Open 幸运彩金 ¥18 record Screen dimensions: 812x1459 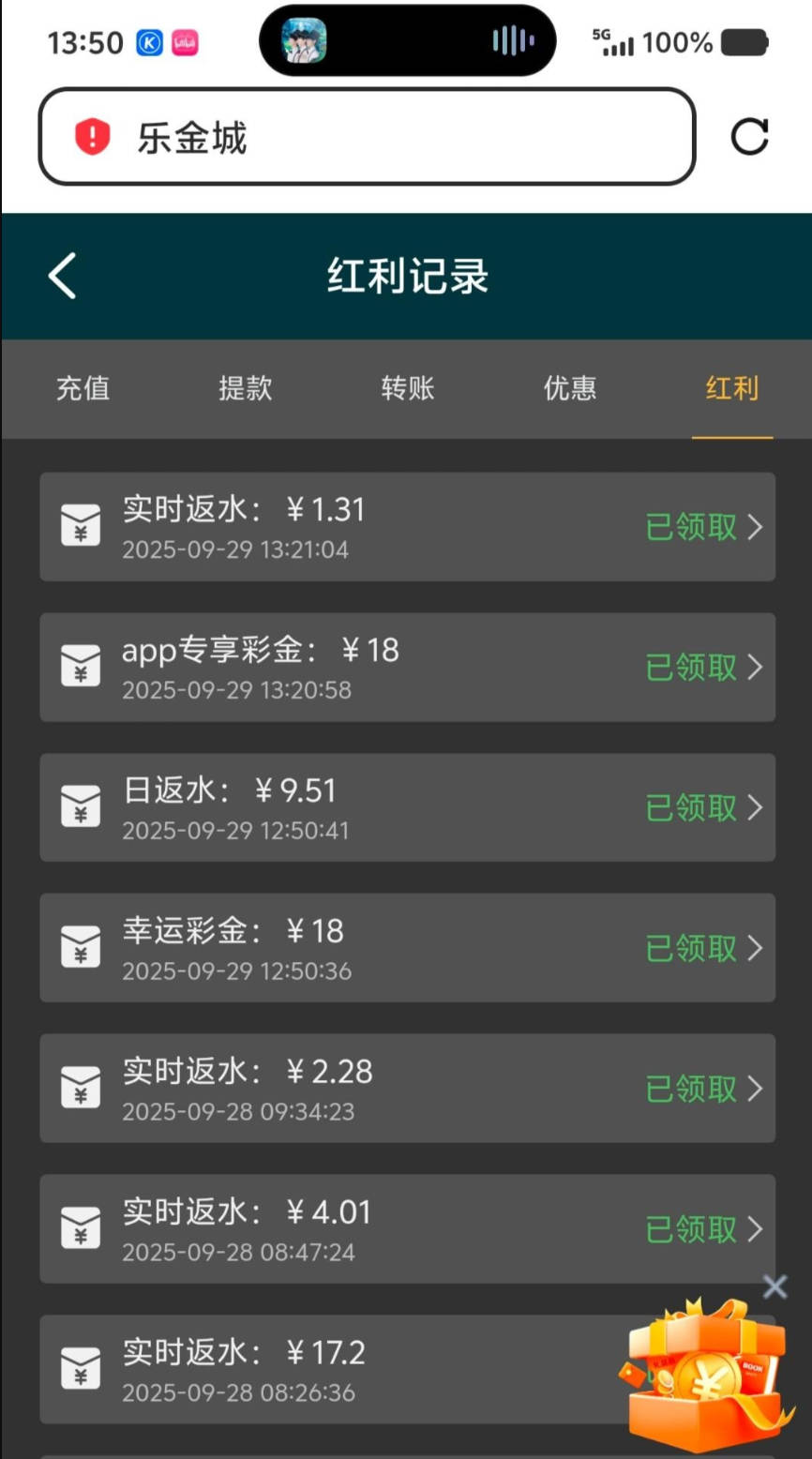[407, 948]
